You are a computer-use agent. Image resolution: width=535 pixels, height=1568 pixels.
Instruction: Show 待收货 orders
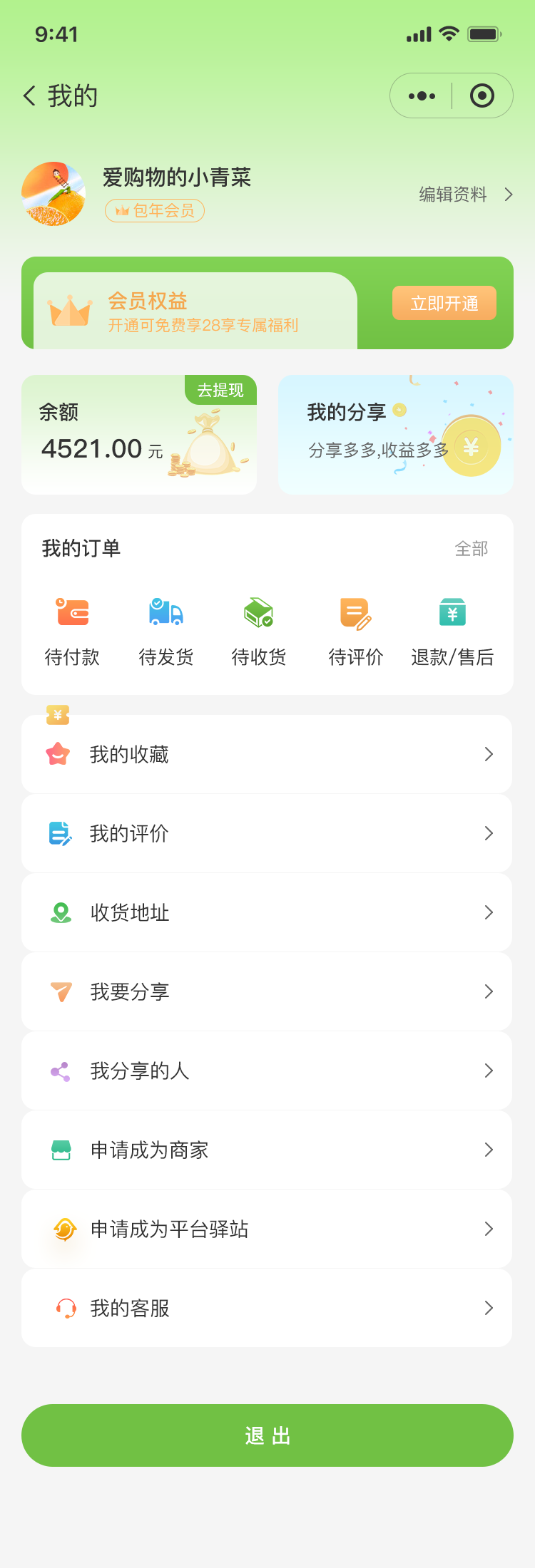(259, 629)
